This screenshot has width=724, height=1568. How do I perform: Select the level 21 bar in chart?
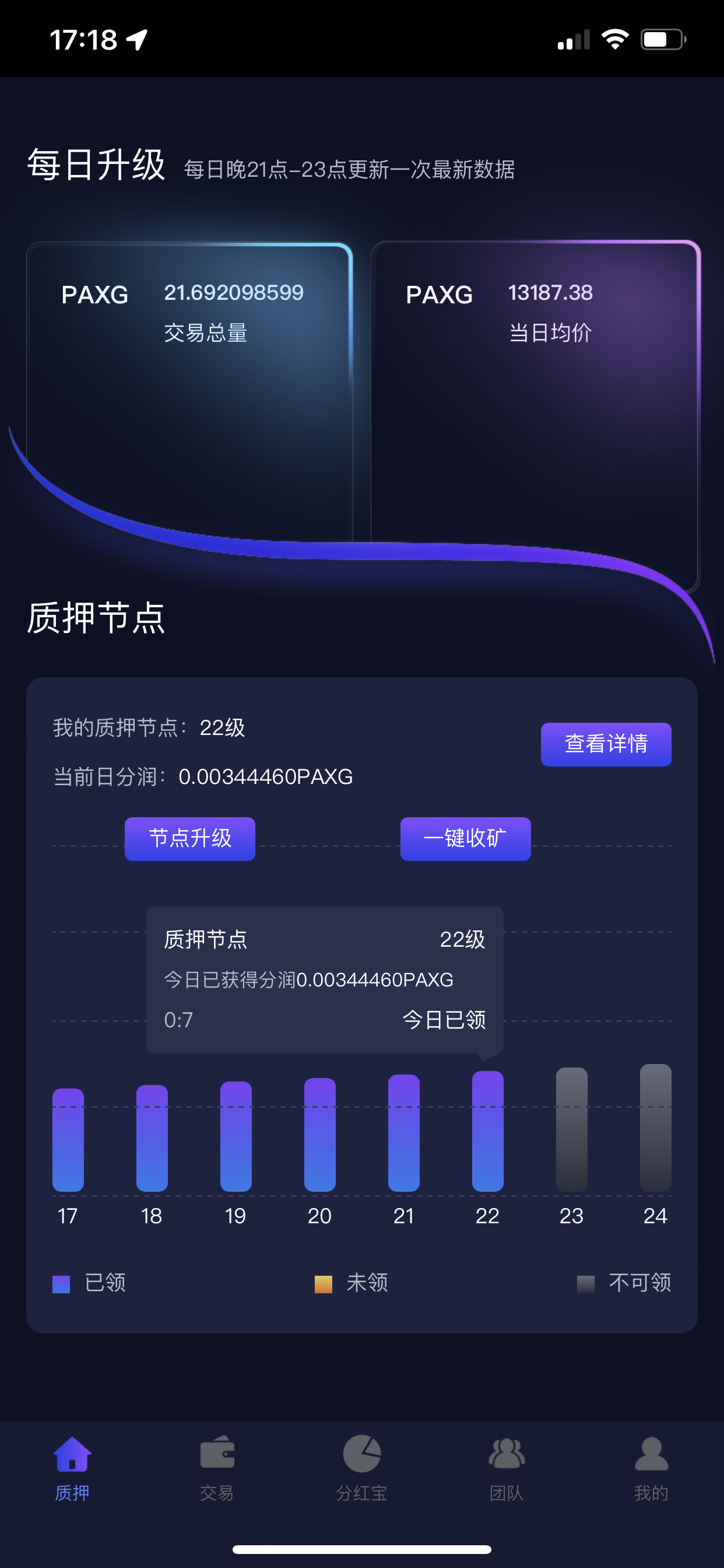coord(403,1132)
